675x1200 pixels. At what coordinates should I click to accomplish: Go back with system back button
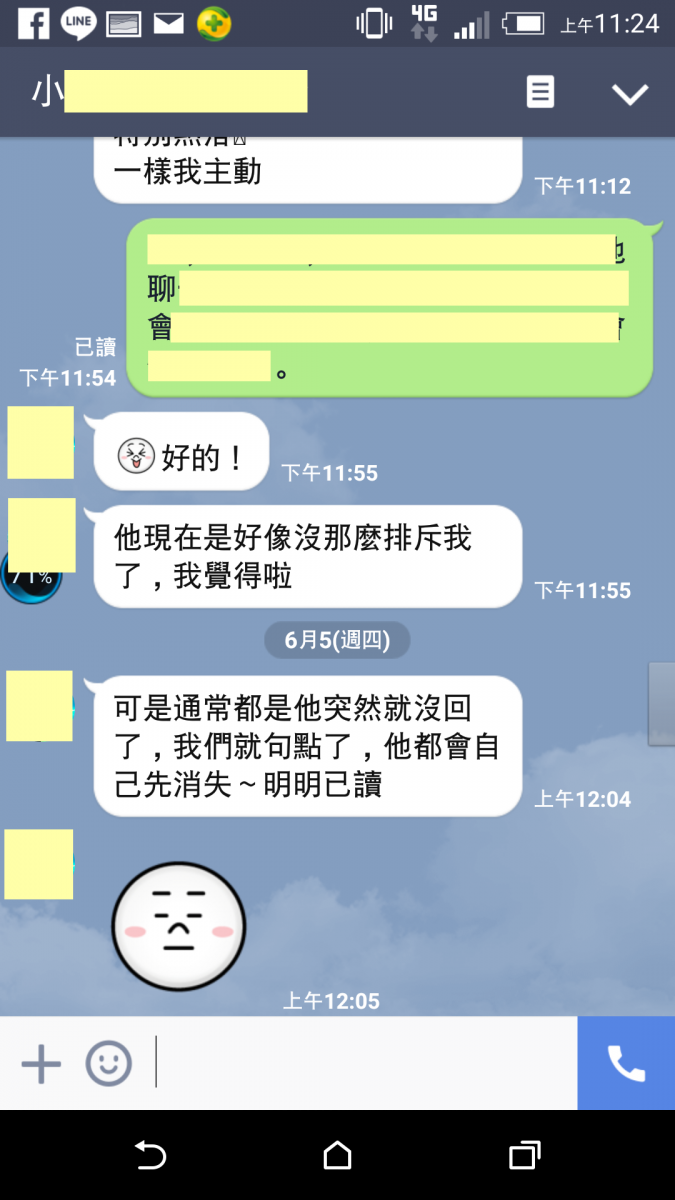[150, 1156]
